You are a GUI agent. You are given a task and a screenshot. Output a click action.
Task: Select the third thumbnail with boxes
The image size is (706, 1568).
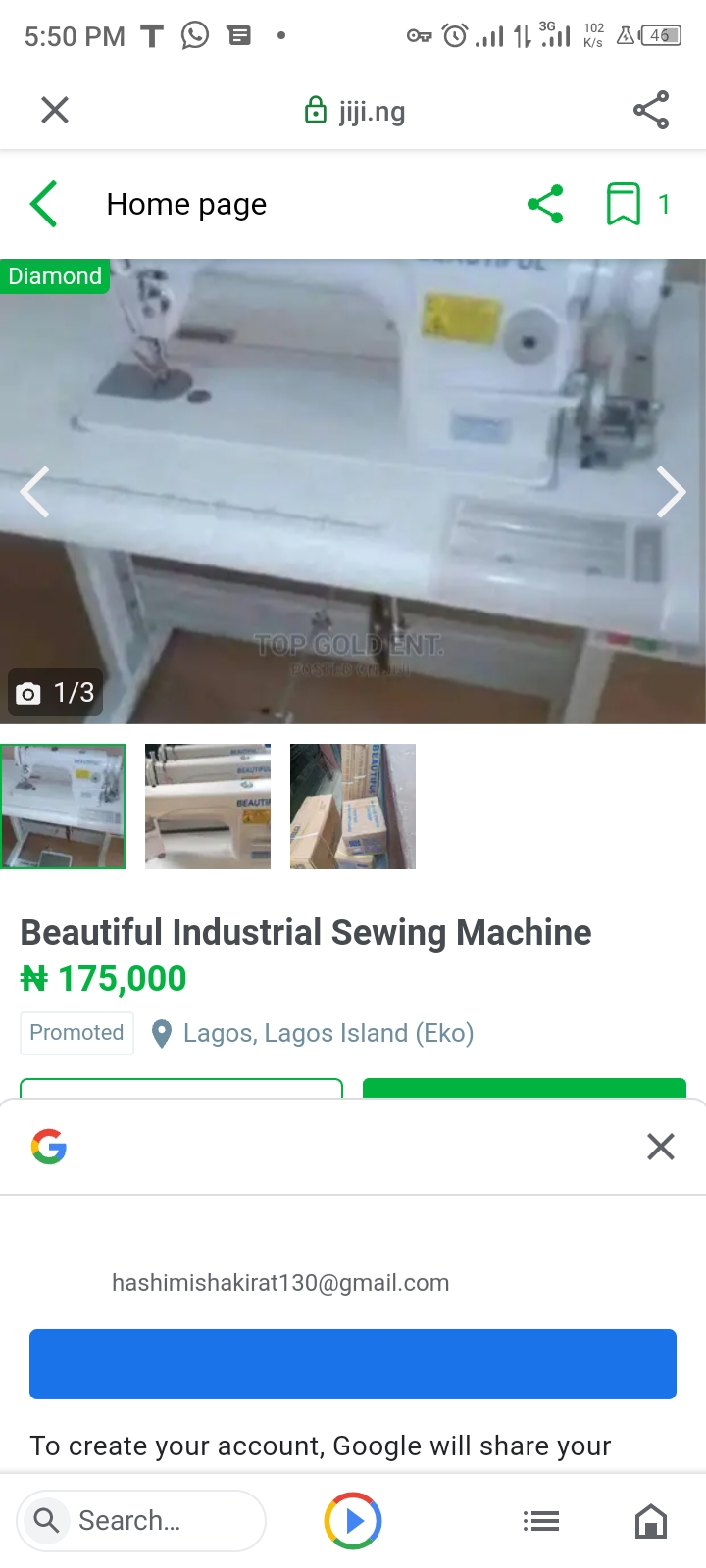[x=353, y=807]
